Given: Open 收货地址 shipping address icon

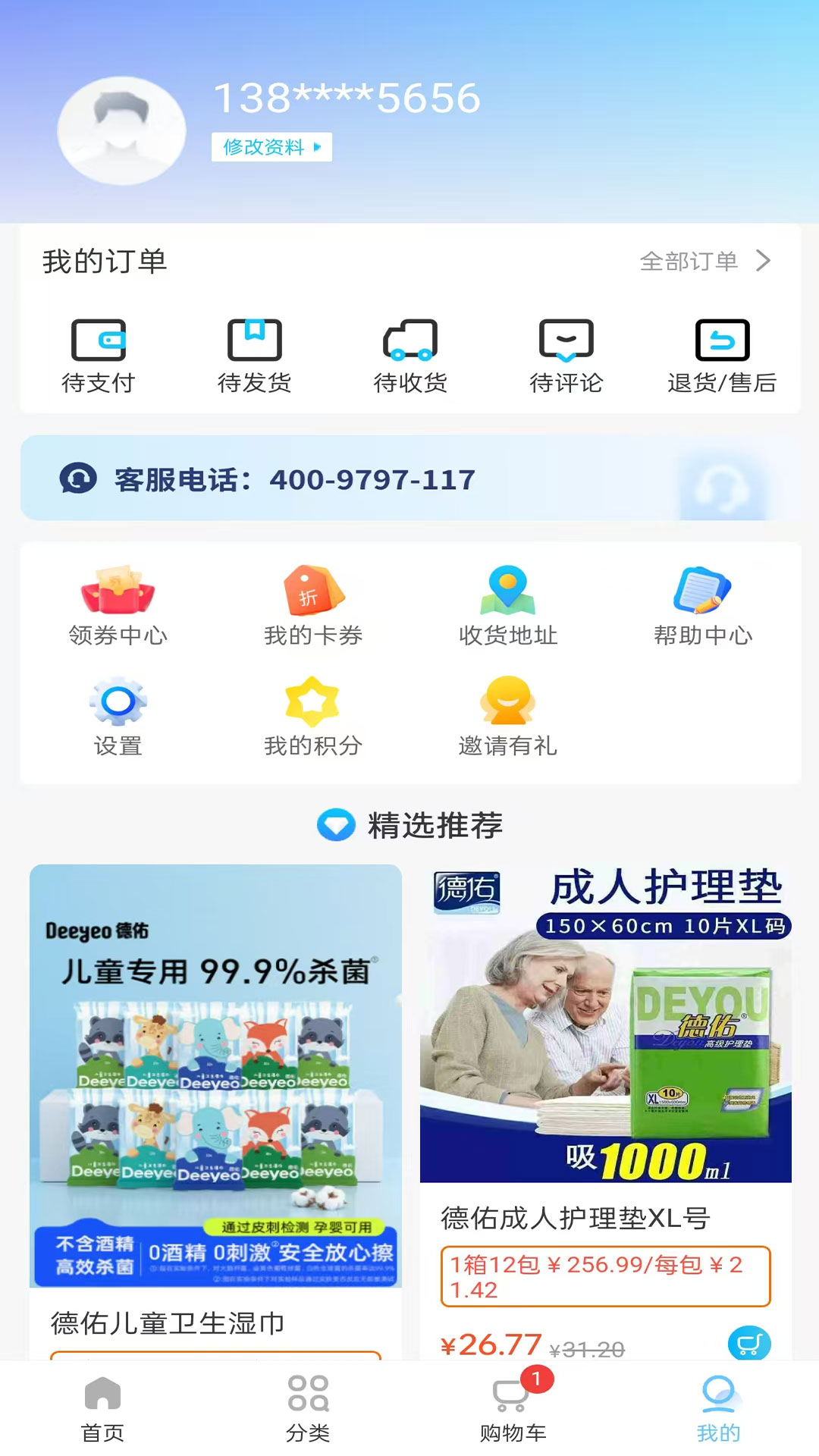Looking at the screenshot, I should tap(508, 597).
